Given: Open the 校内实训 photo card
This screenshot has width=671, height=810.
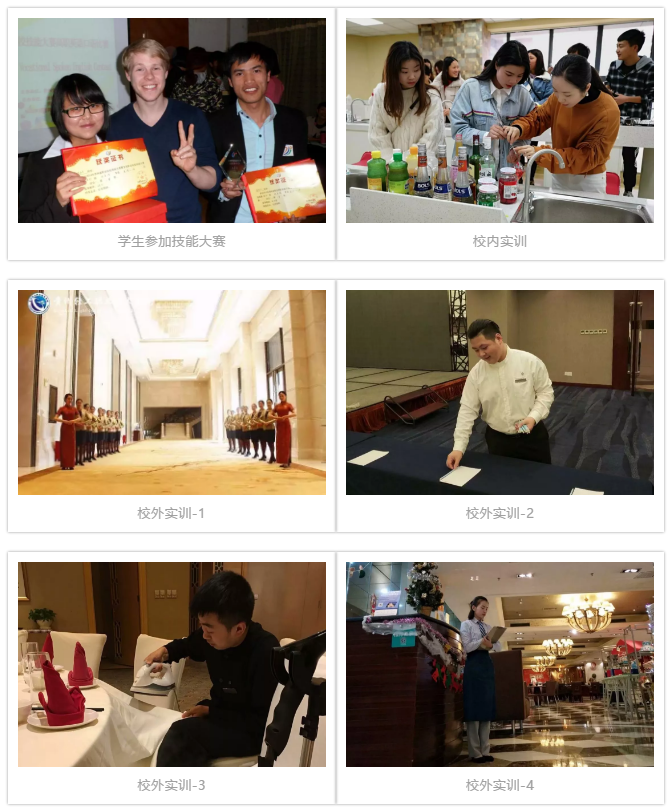Looking at the screenshot, I should pos(499,121).
